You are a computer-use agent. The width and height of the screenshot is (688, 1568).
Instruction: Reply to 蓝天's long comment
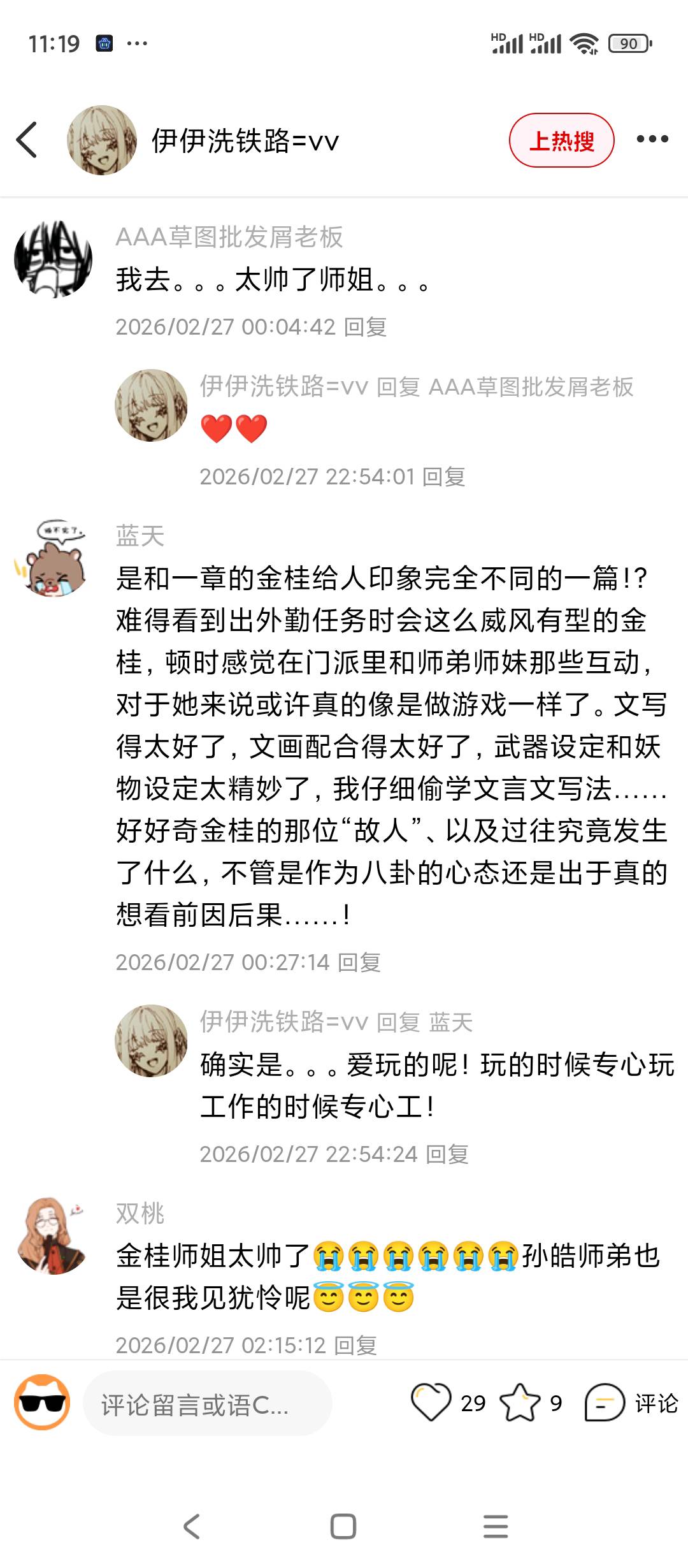359,962
